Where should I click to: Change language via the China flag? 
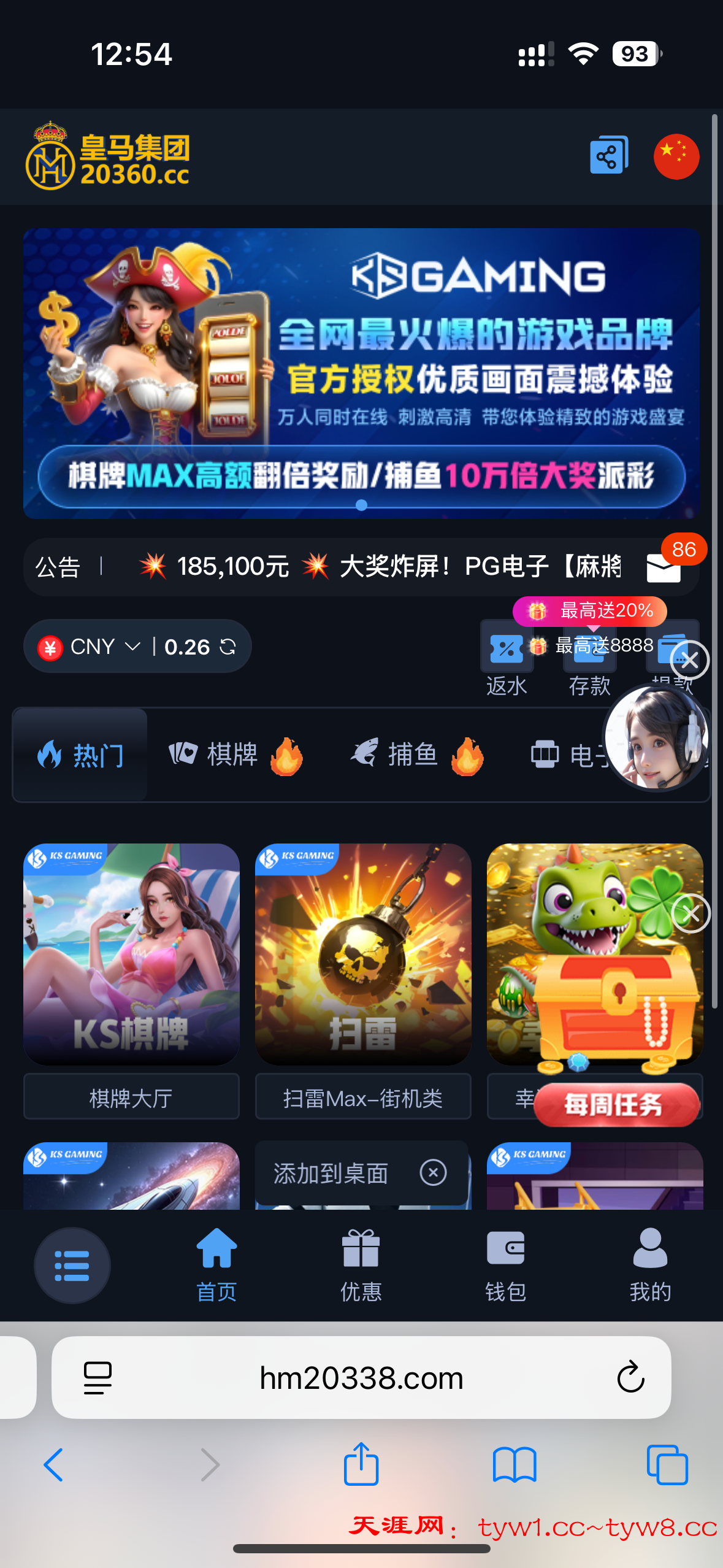[x=676, y=156]
